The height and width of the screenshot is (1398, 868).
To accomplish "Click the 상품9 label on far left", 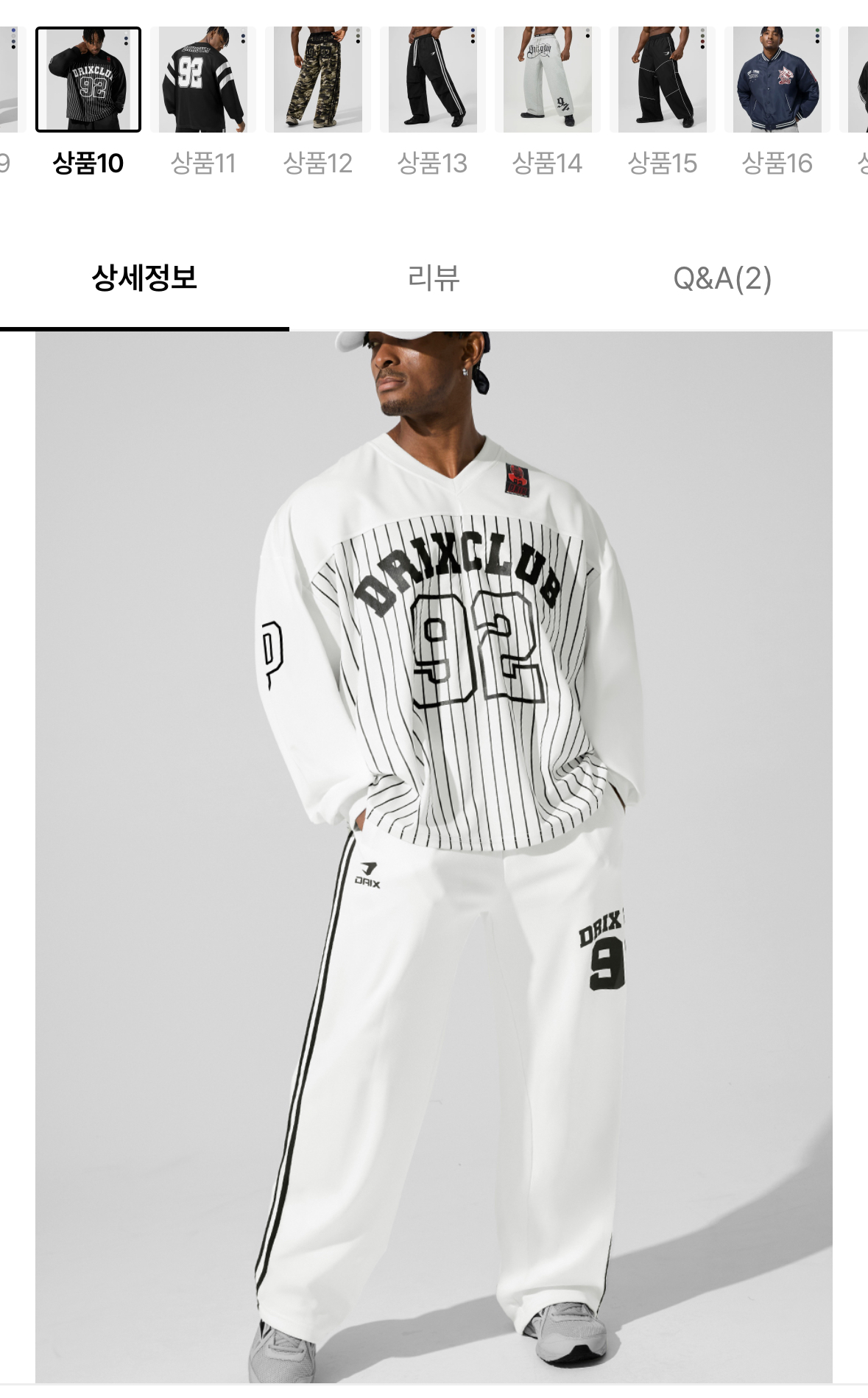I will pos(6,164).
